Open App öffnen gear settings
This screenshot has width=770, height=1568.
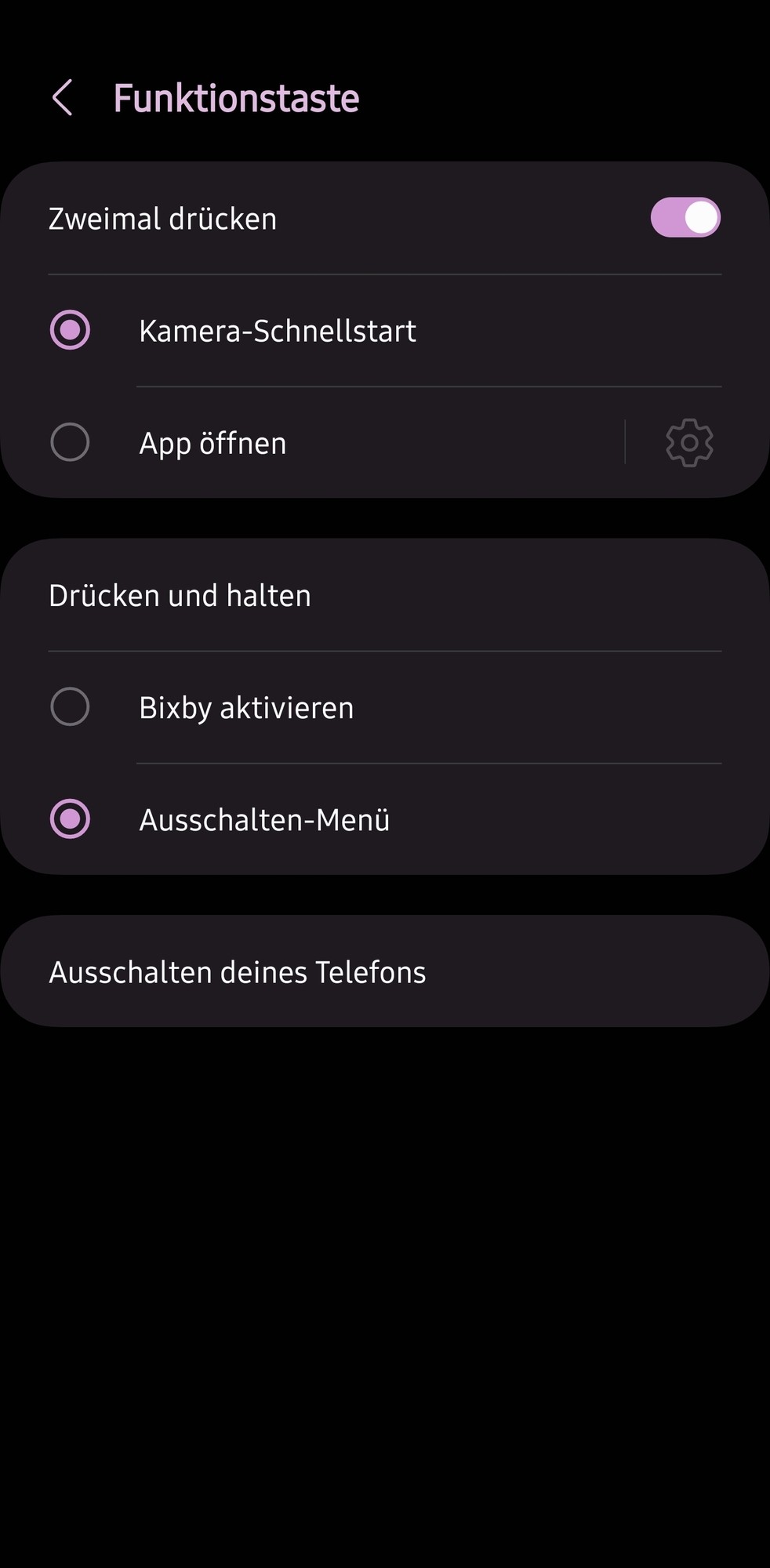pos(688,443)
